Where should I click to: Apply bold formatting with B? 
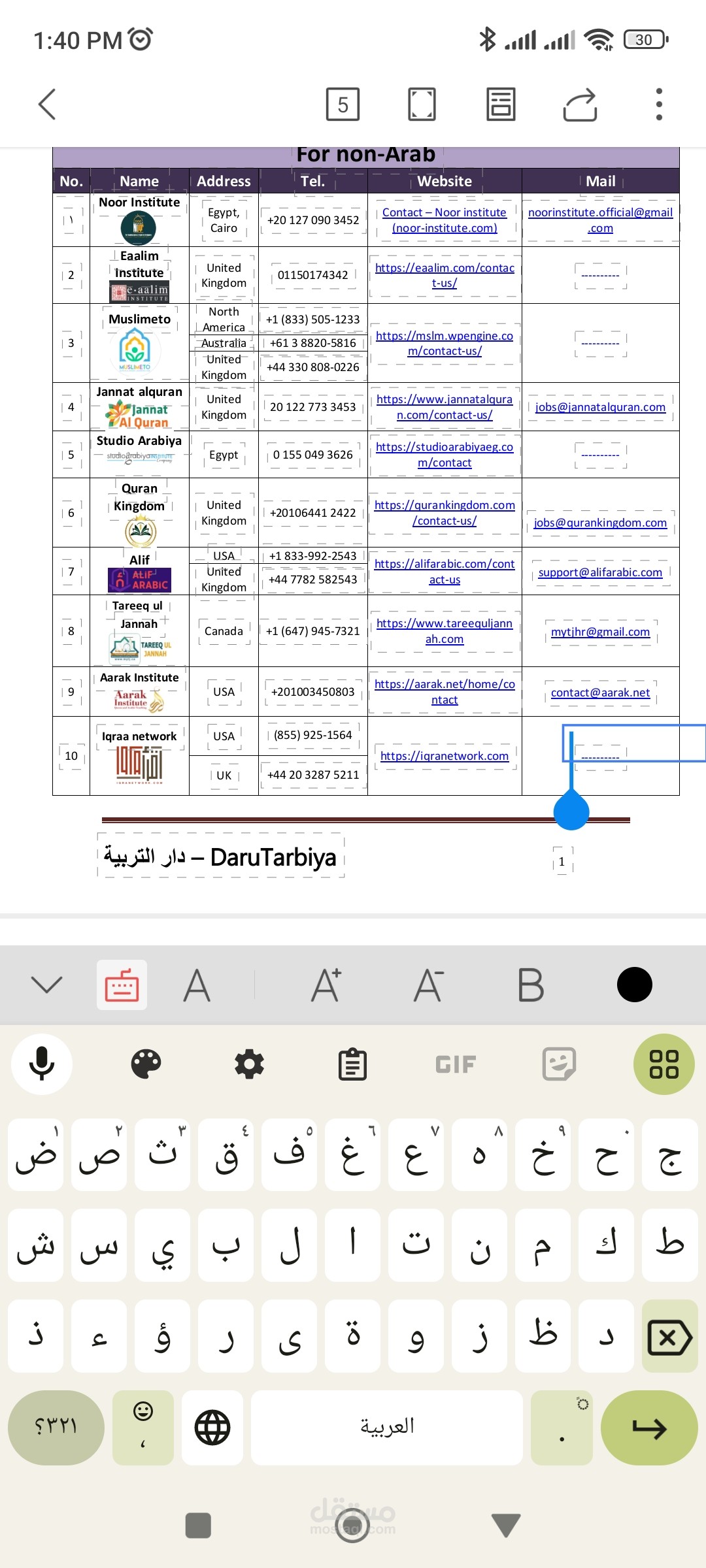(x=530, y=985)
